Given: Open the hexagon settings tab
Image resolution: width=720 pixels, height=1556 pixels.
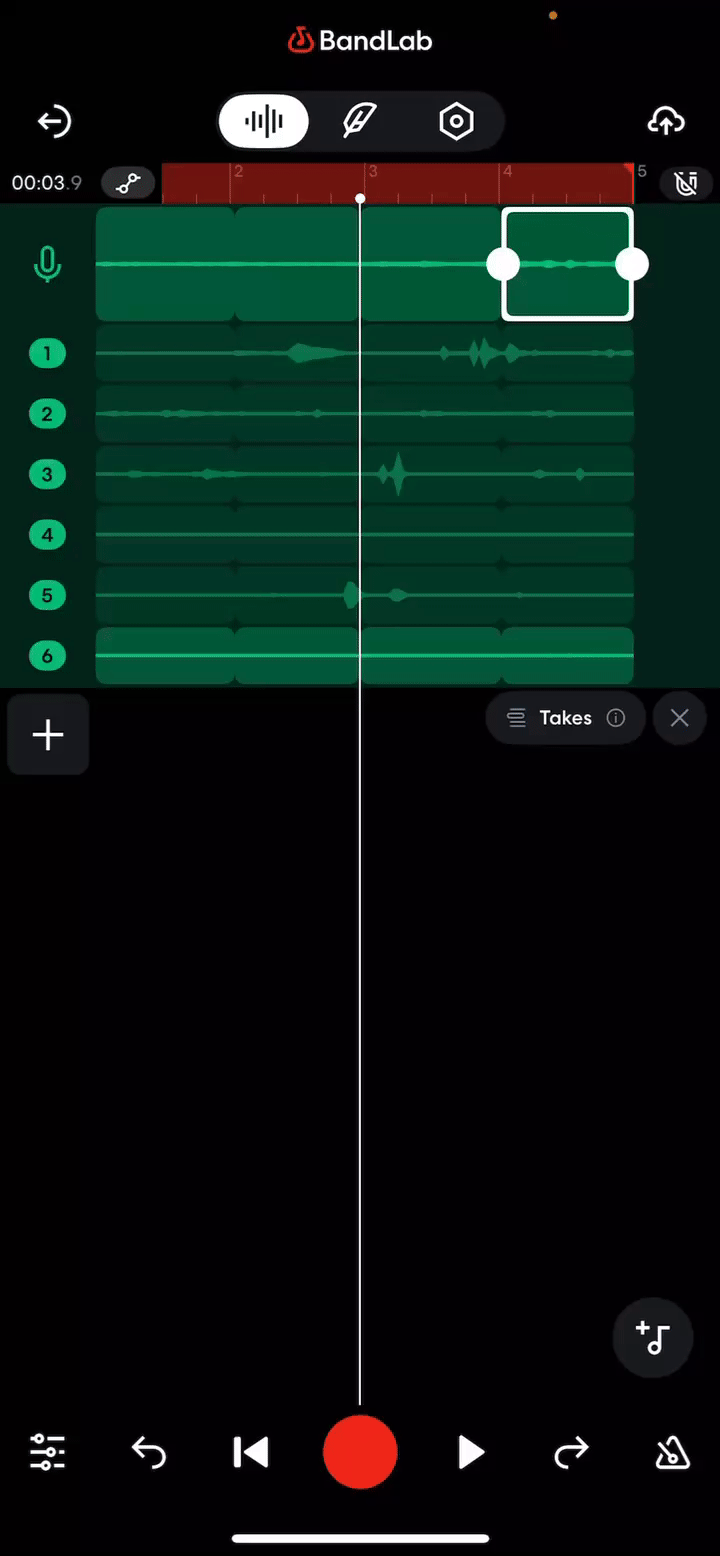Looking at the screenshot, I should pyautogui.click(x=456, y=122).
